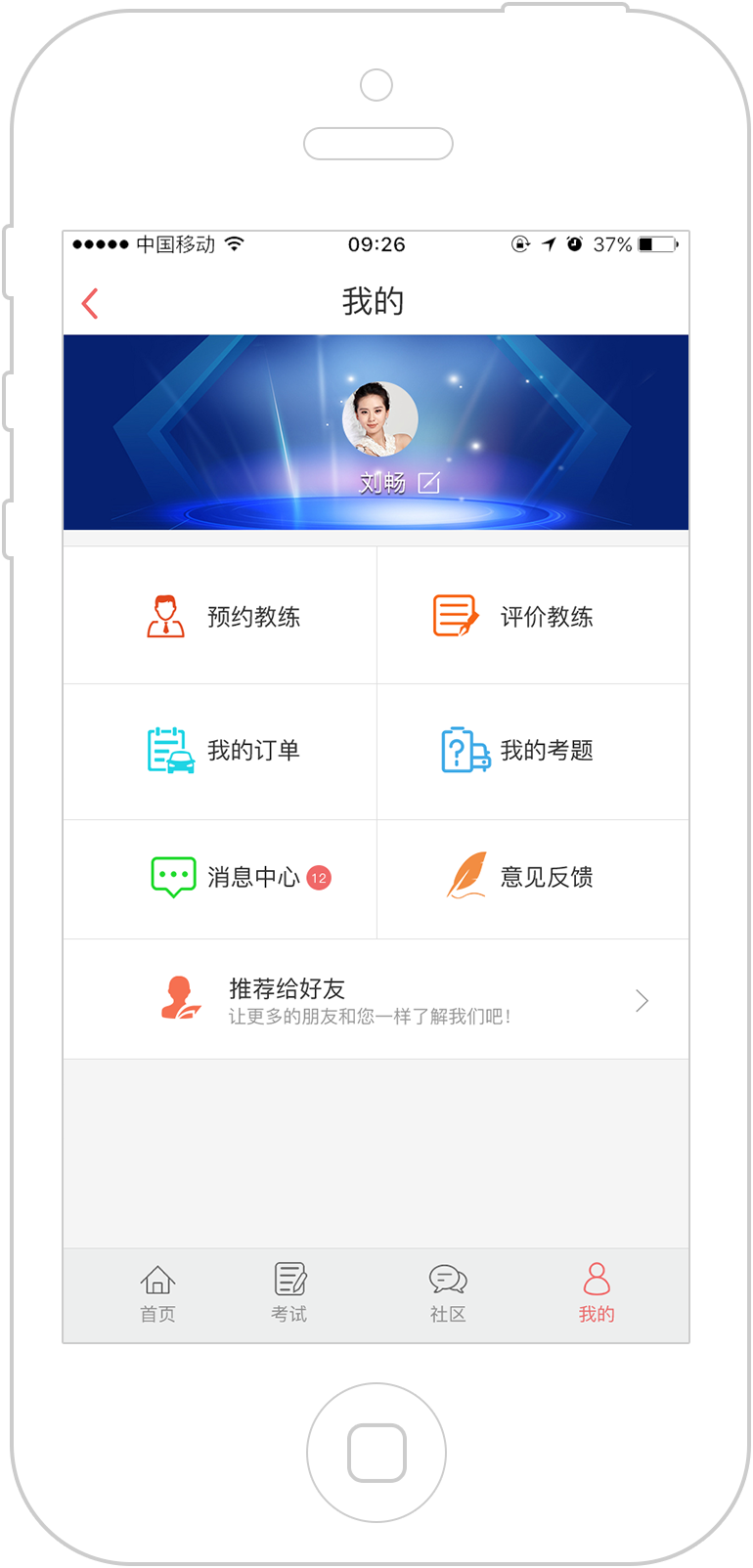Tap the edit icon next to 刘畅
753x1568 pixels.
(429, 482)
